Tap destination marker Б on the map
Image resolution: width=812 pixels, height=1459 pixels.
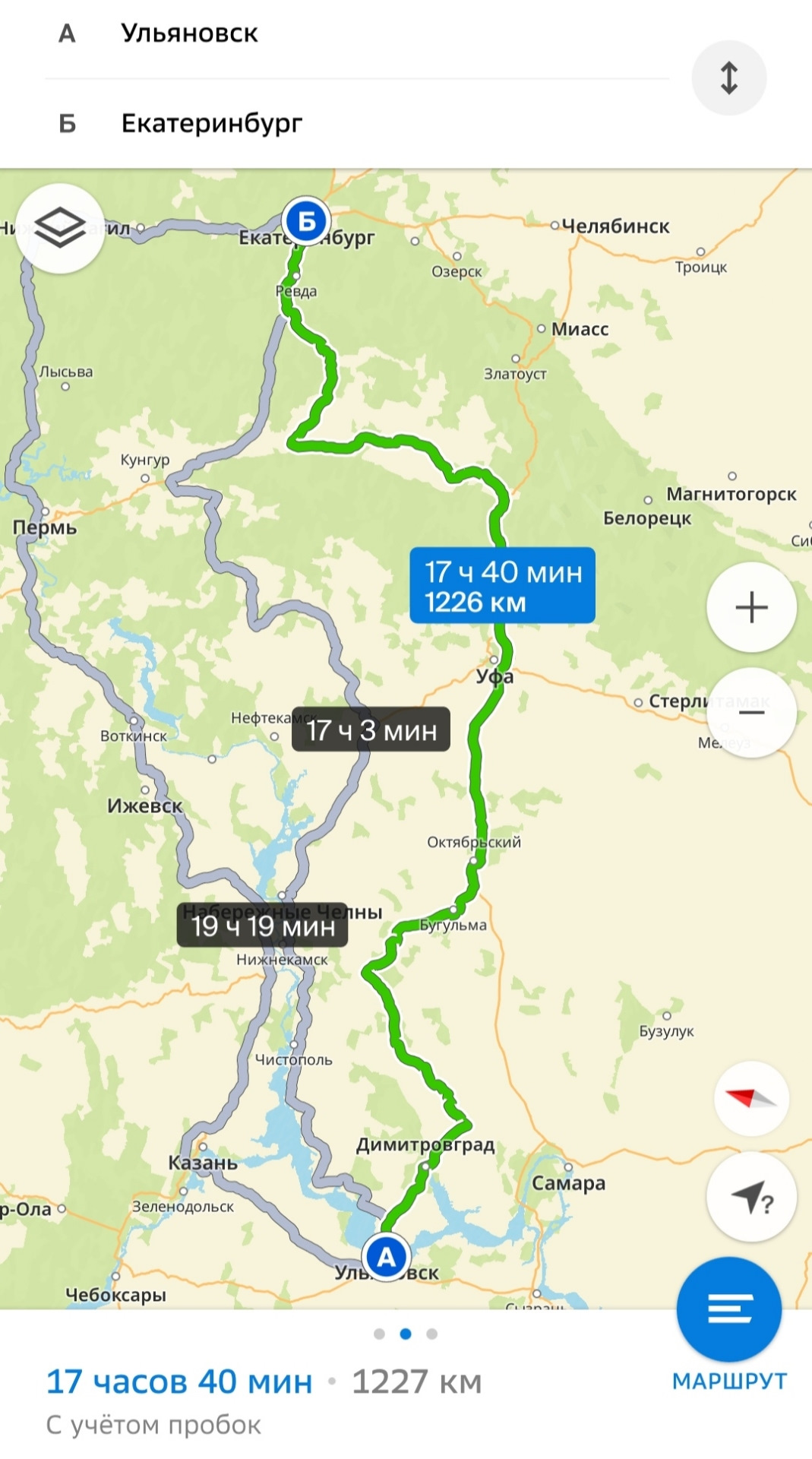point(305,221)
